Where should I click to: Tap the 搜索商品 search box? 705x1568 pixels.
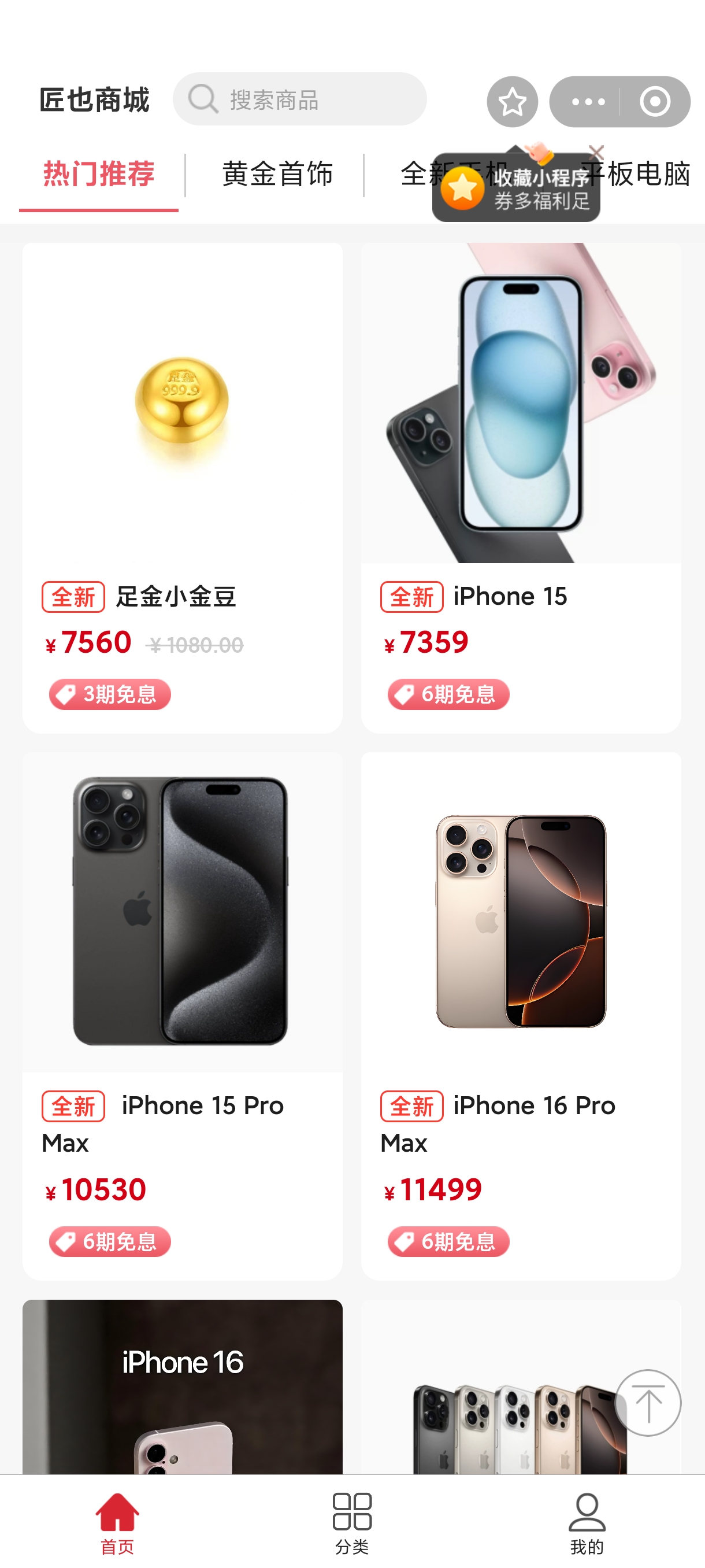click(299, 99)
